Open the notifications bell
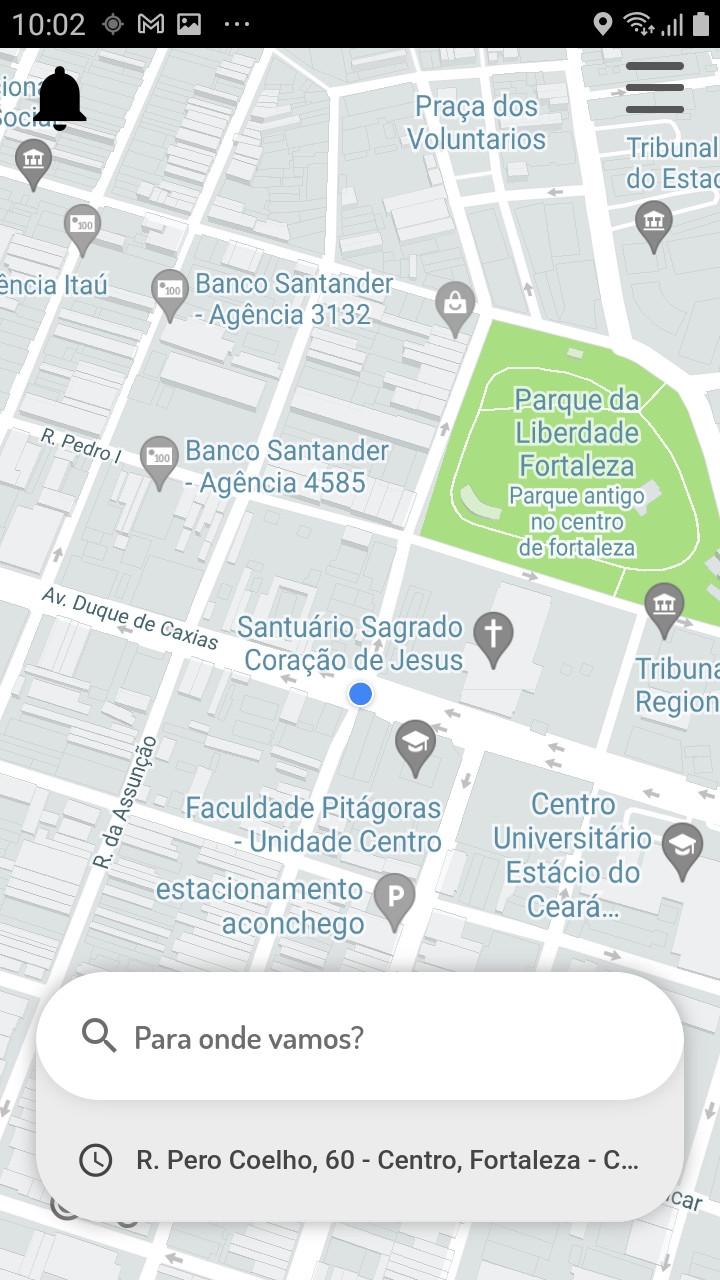The image size is (720, 1280). (60, 98)
